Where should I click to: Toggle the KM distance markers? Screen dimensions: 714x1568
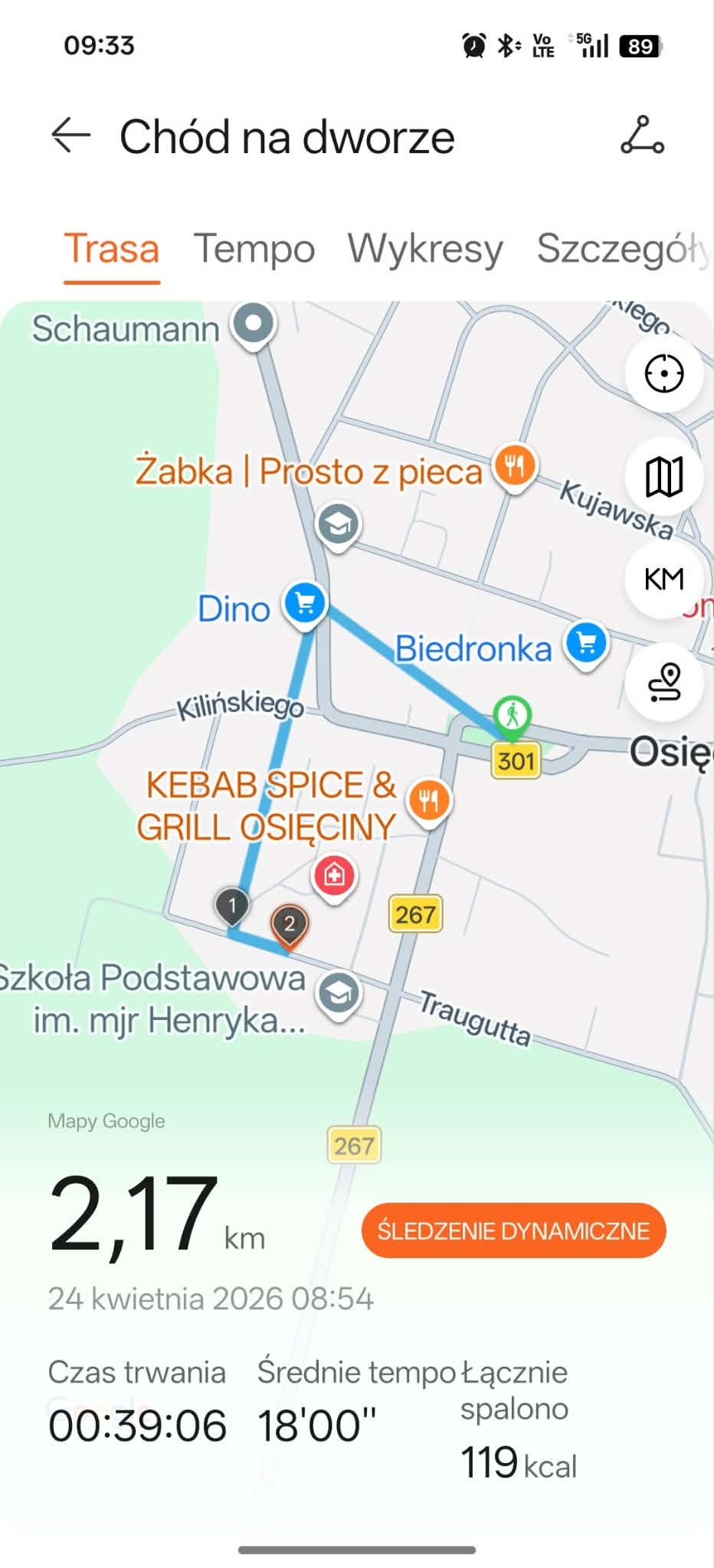(663, 579)
